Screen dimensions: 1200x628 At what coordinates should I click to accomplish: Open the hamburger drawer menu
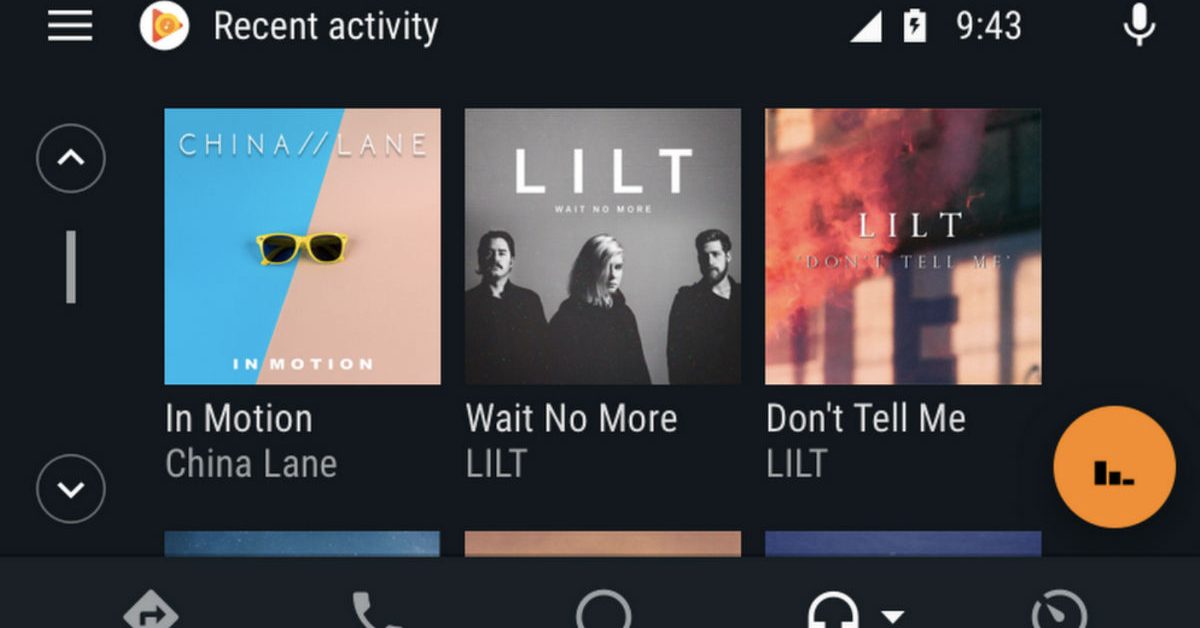[70, 26]
